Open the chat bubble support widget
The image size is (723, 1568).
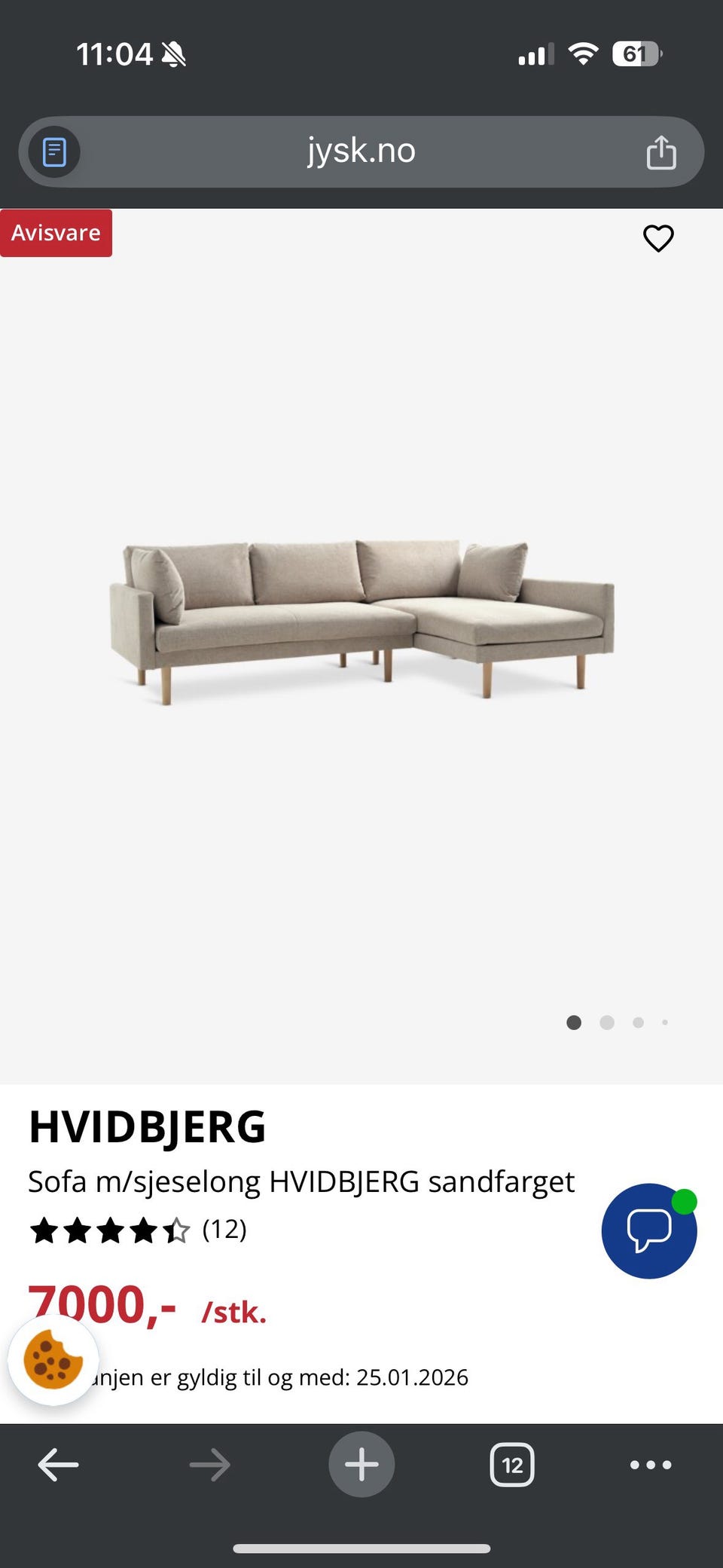pos(649,1230)
